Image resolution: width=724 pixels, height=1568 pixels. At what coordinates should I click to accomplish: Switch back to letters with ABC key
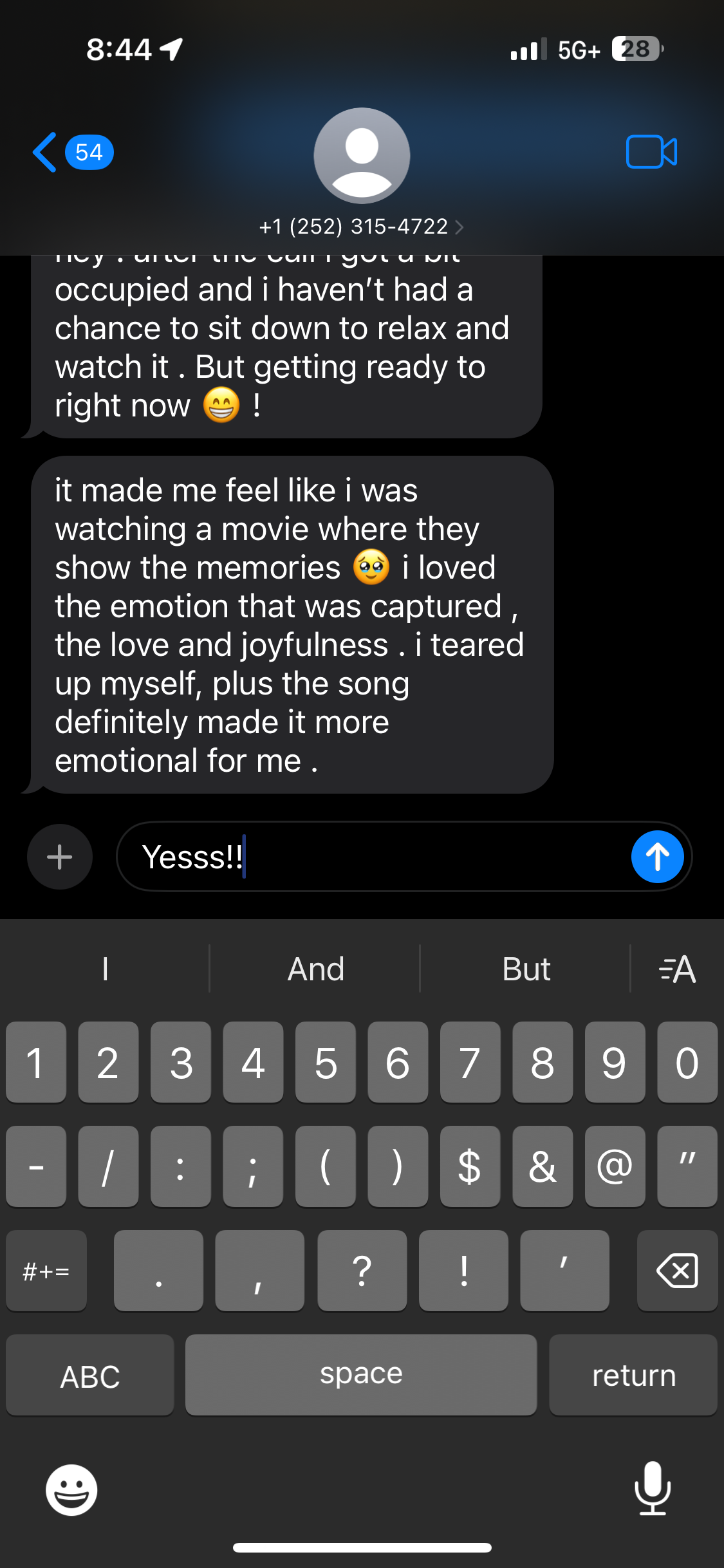click(x=89, y=1376)
